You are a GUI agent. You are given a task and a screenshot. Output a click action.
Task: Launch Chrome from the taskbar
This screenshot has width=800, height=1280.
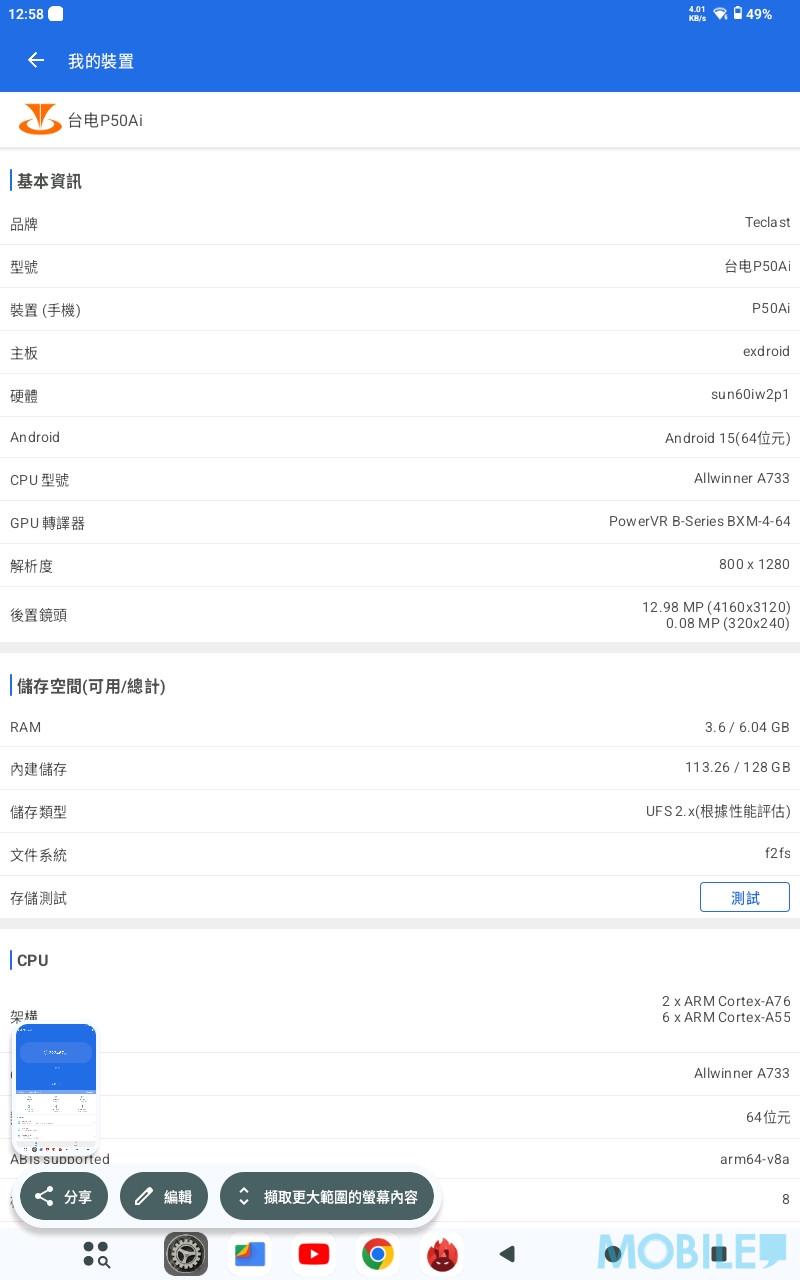coord(377,1254)
